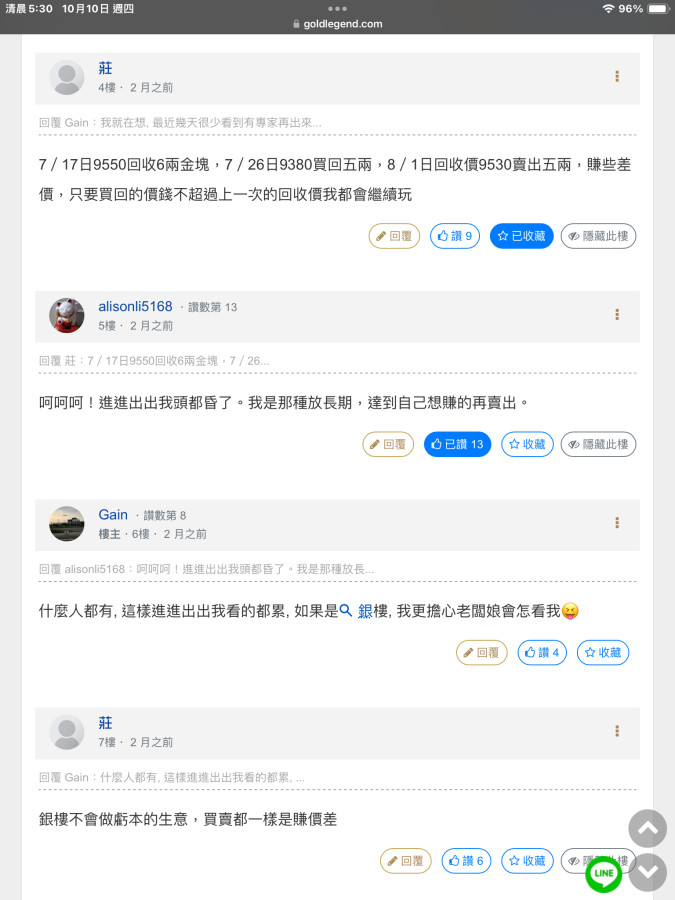Like 莊's 7樓 post with 讚 6
Screen dimensions: 675x900
tap(466, 860)
